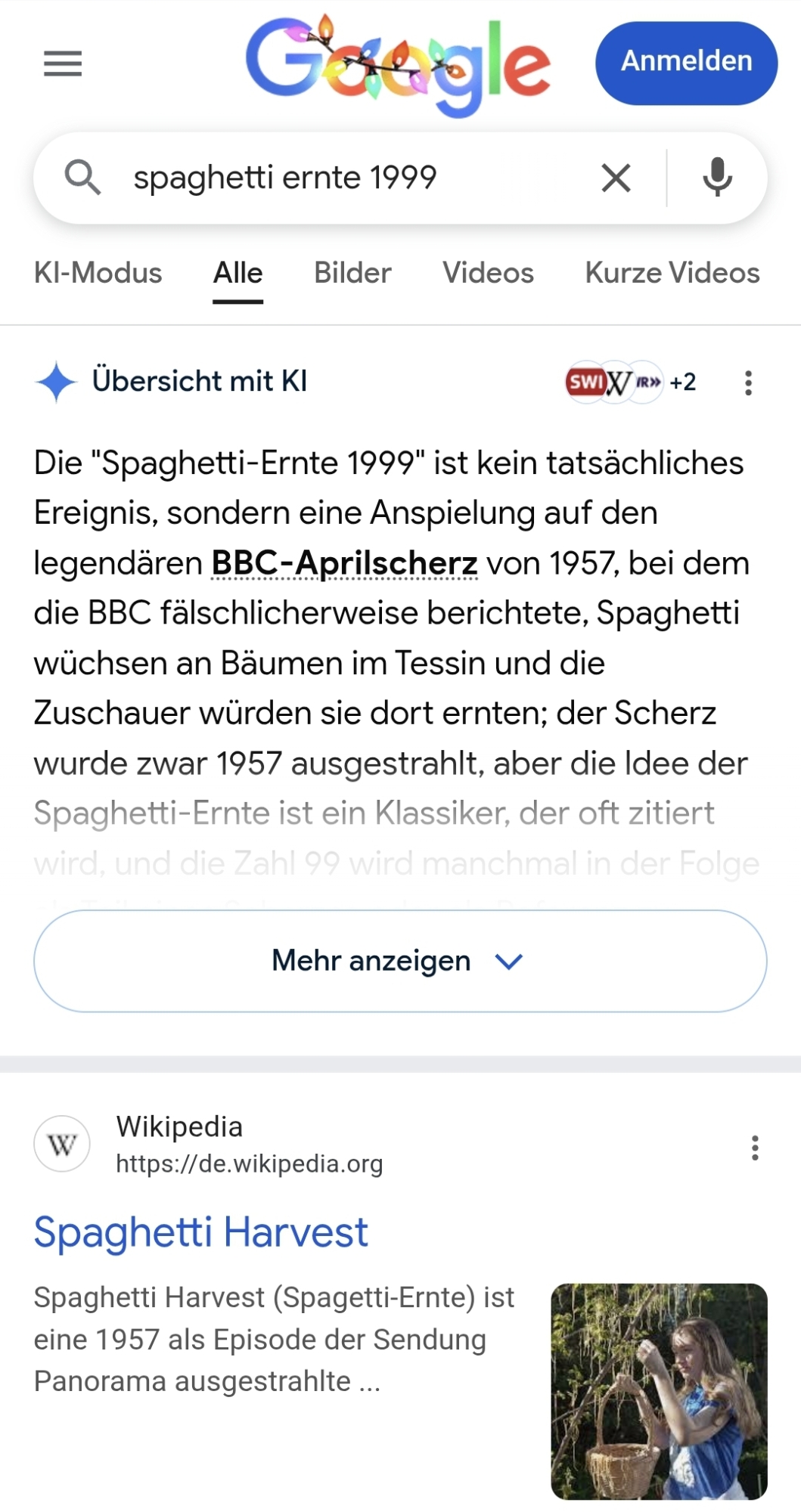Go to Google home via the logo
Viewport: 801px width, 1512px height.
[x=399, y=64]
